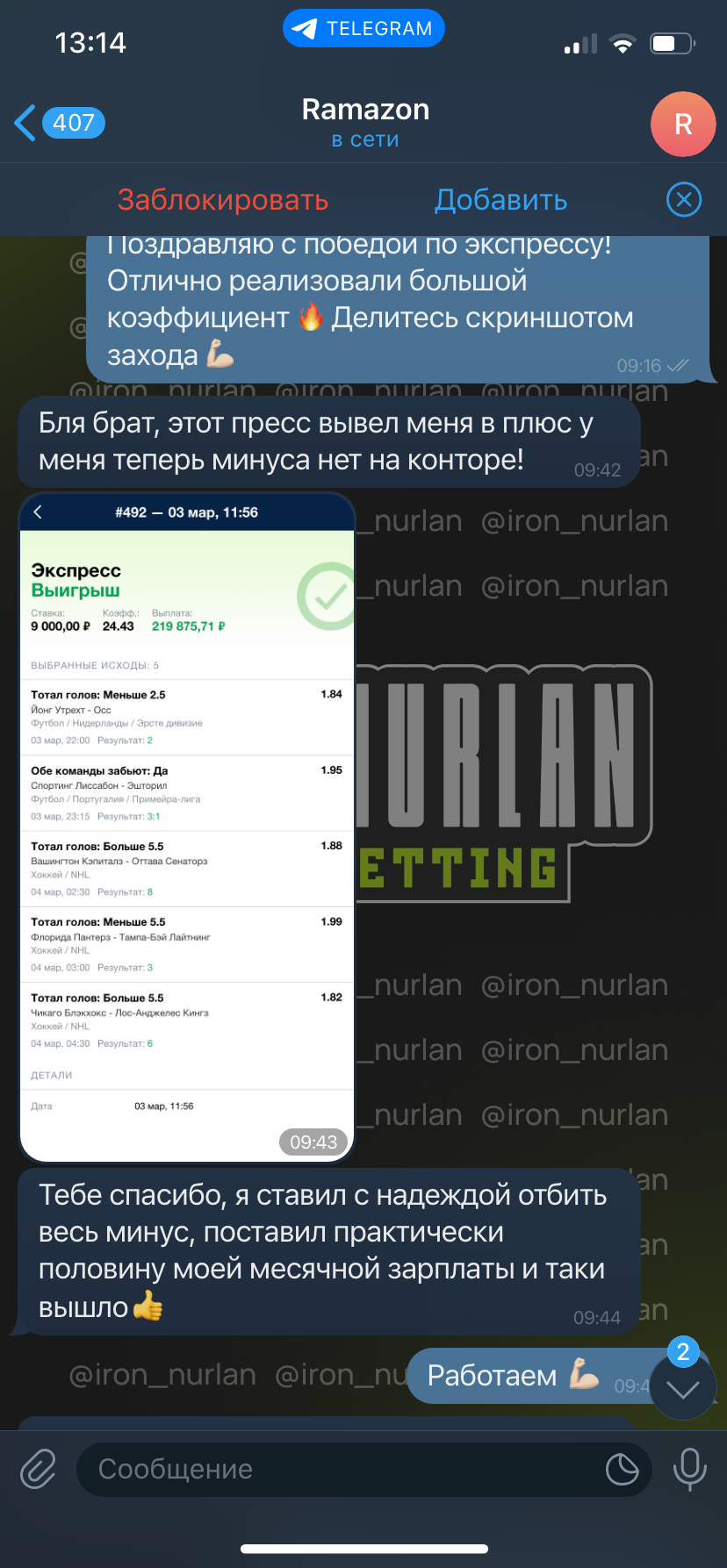Viewport: 727px width, 1568px height.
Task: Open the bet slip screenshot image
Action: [x=187, y=827]
